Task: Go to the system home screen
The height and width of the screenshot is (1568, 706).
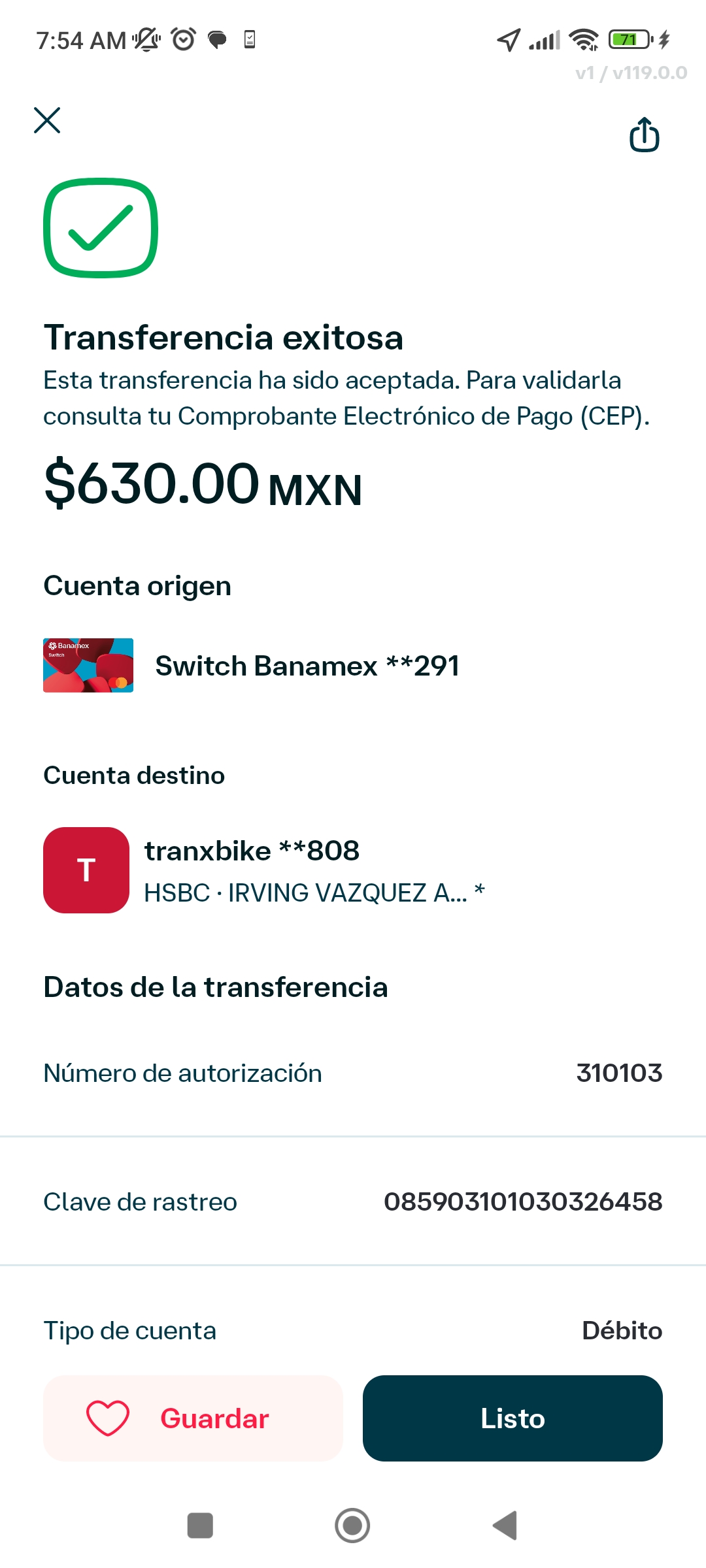Action: (x=352, y=1526)
